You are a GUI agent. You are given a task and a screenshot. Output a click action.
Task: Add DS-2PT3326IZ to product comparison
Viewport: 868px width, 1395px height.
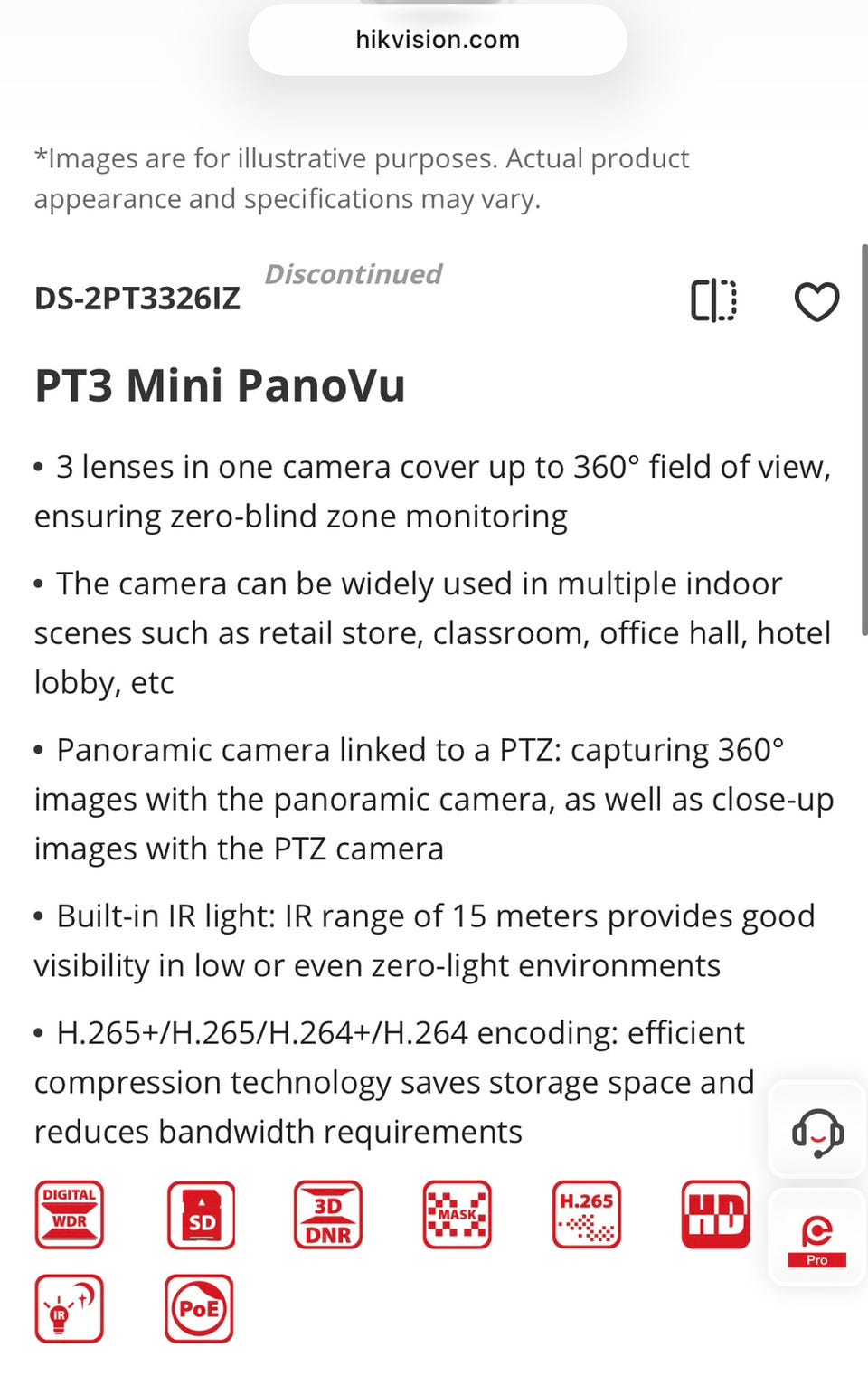(x=713, y=300)
